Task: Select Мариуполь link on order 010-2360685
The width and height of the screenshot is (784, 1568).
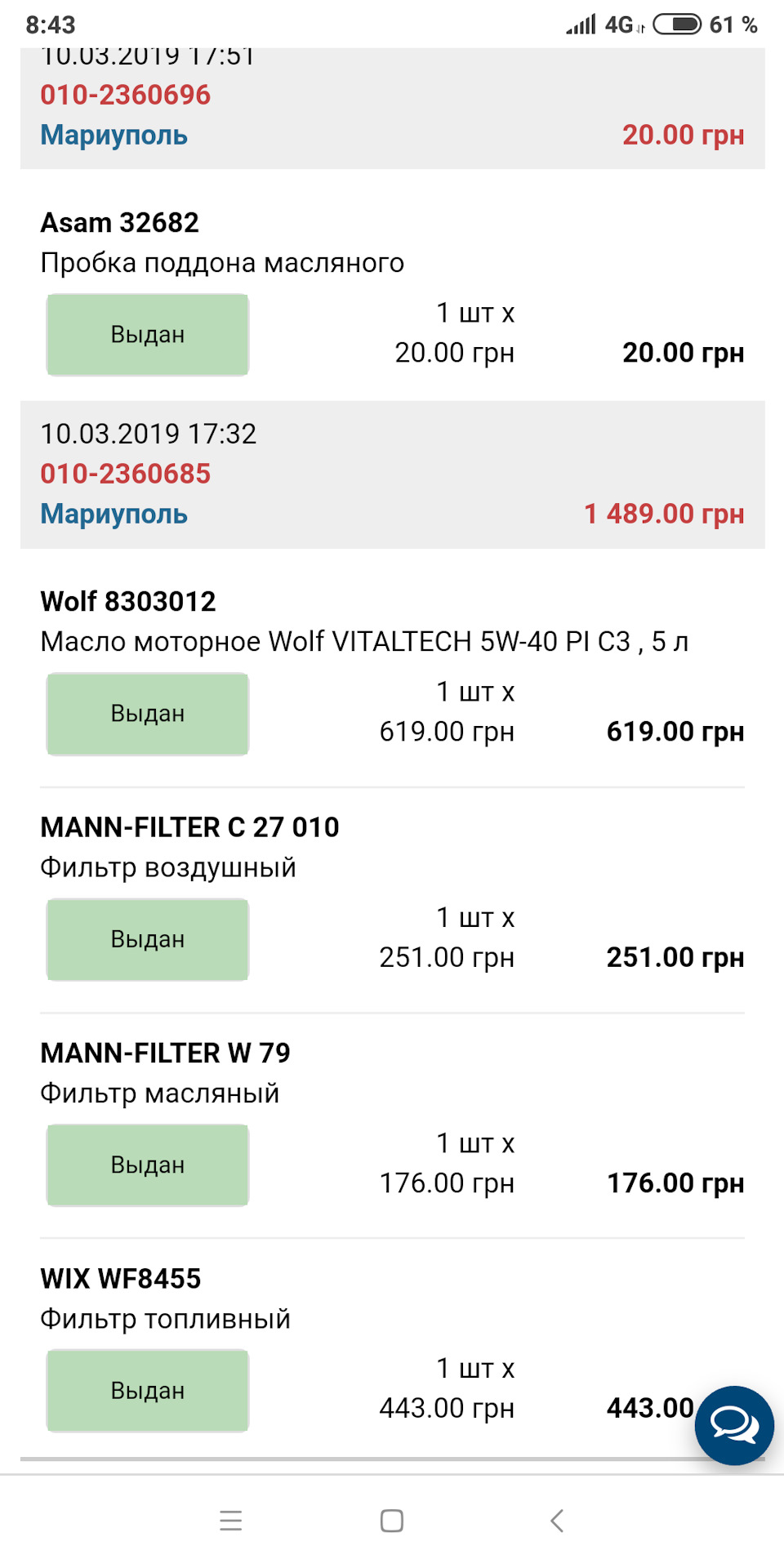Action: 114,514
